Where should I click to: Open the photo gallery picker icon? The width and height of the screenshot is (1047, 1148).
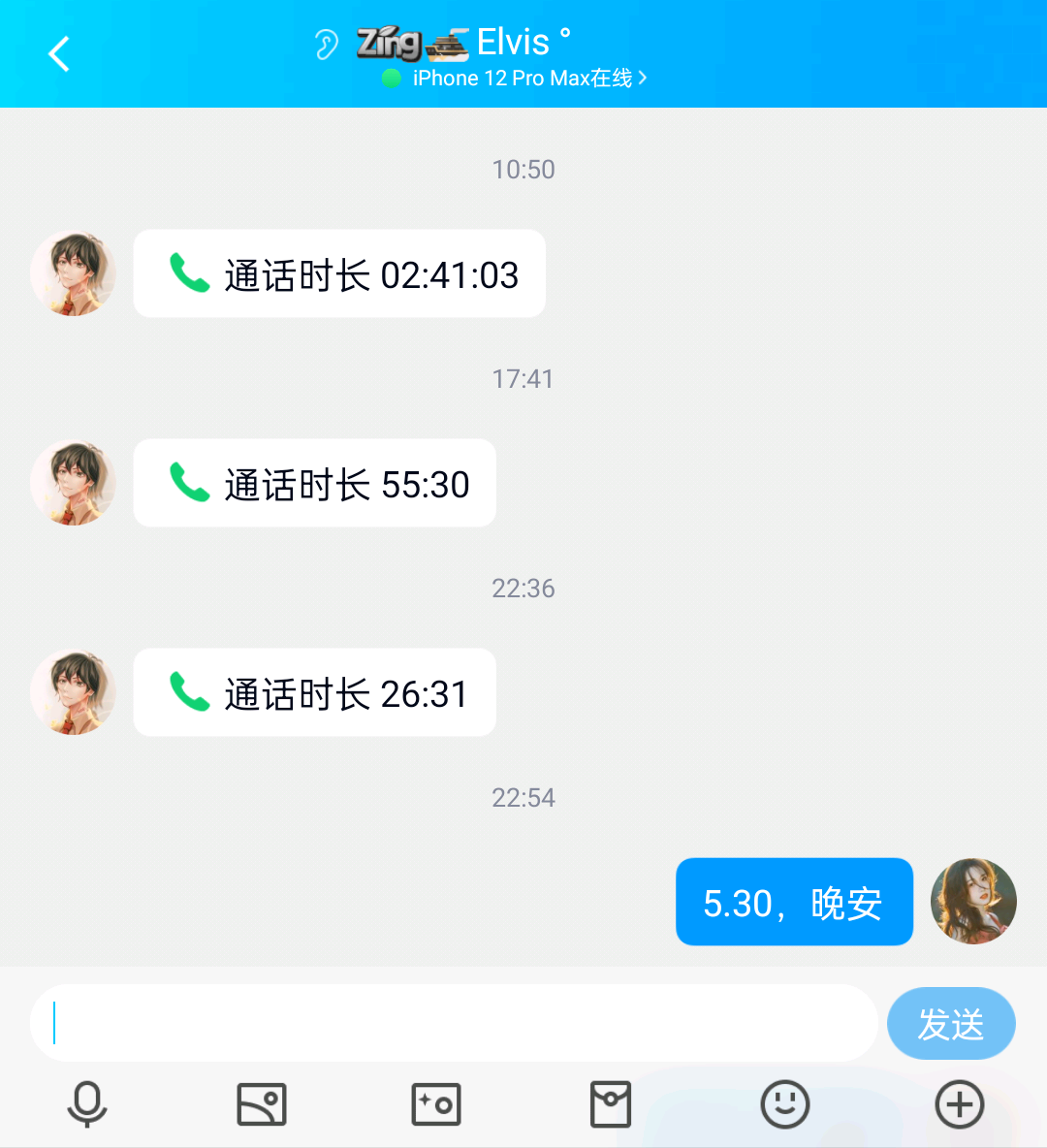261,1104
